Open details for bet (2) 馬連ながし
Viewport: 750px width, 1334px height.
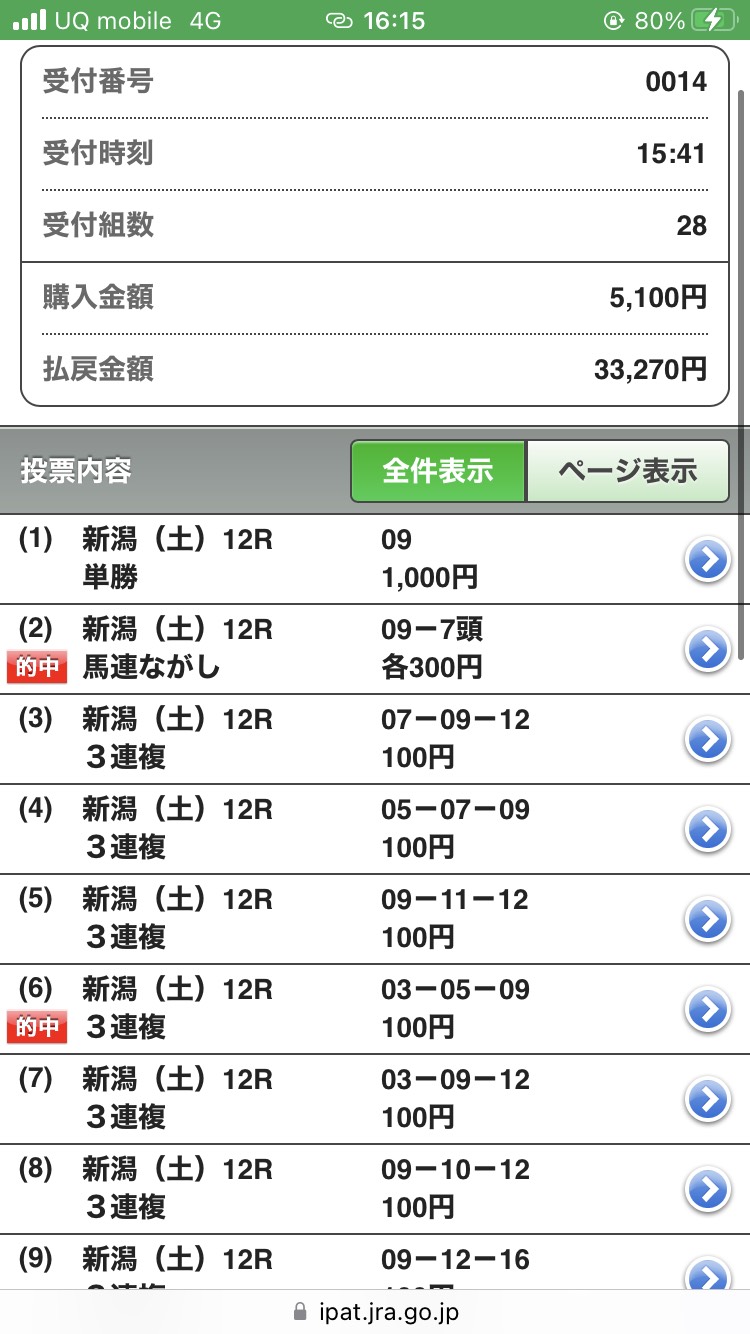pos(707,650)
